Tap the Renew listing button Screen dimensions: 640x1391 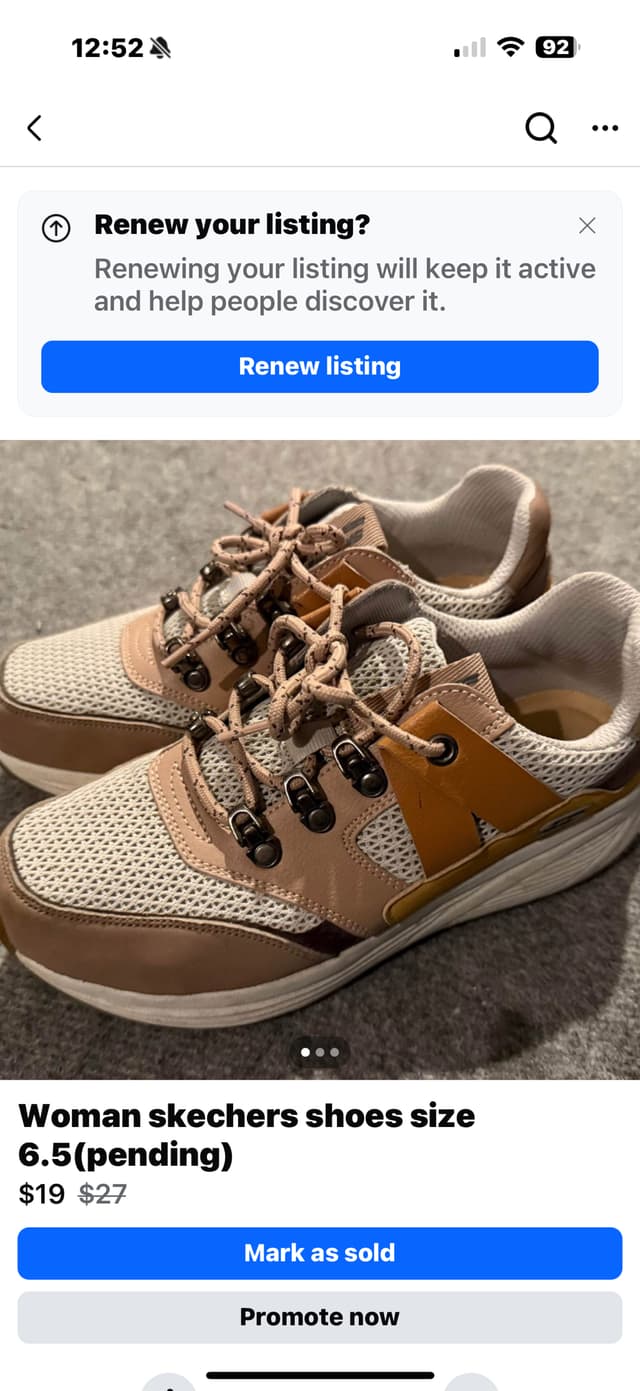[320, 367]
